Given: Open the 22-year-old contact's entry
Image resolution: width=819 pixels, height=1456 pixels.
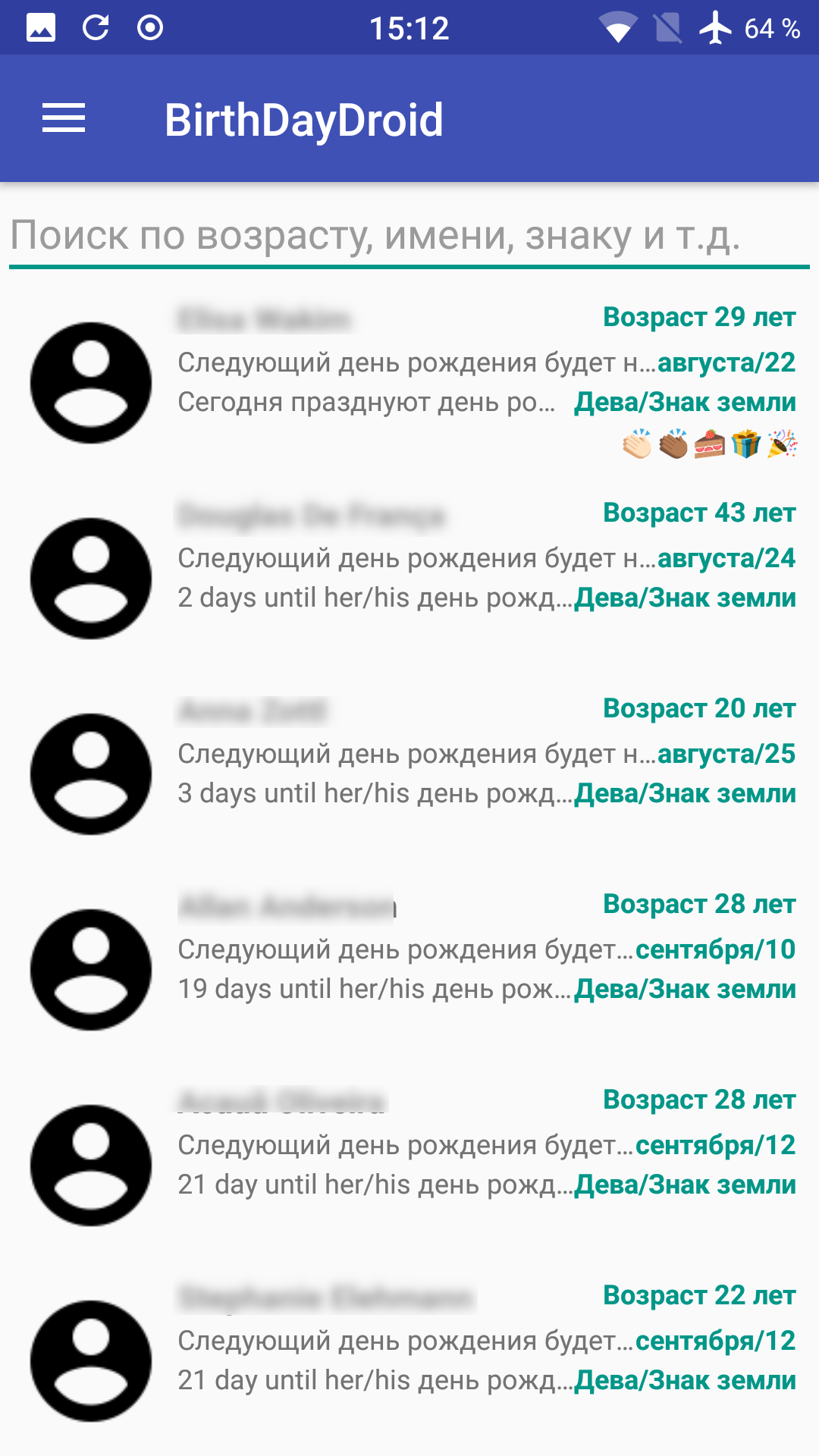Looking at the screenshot, I should [409, 1360].
